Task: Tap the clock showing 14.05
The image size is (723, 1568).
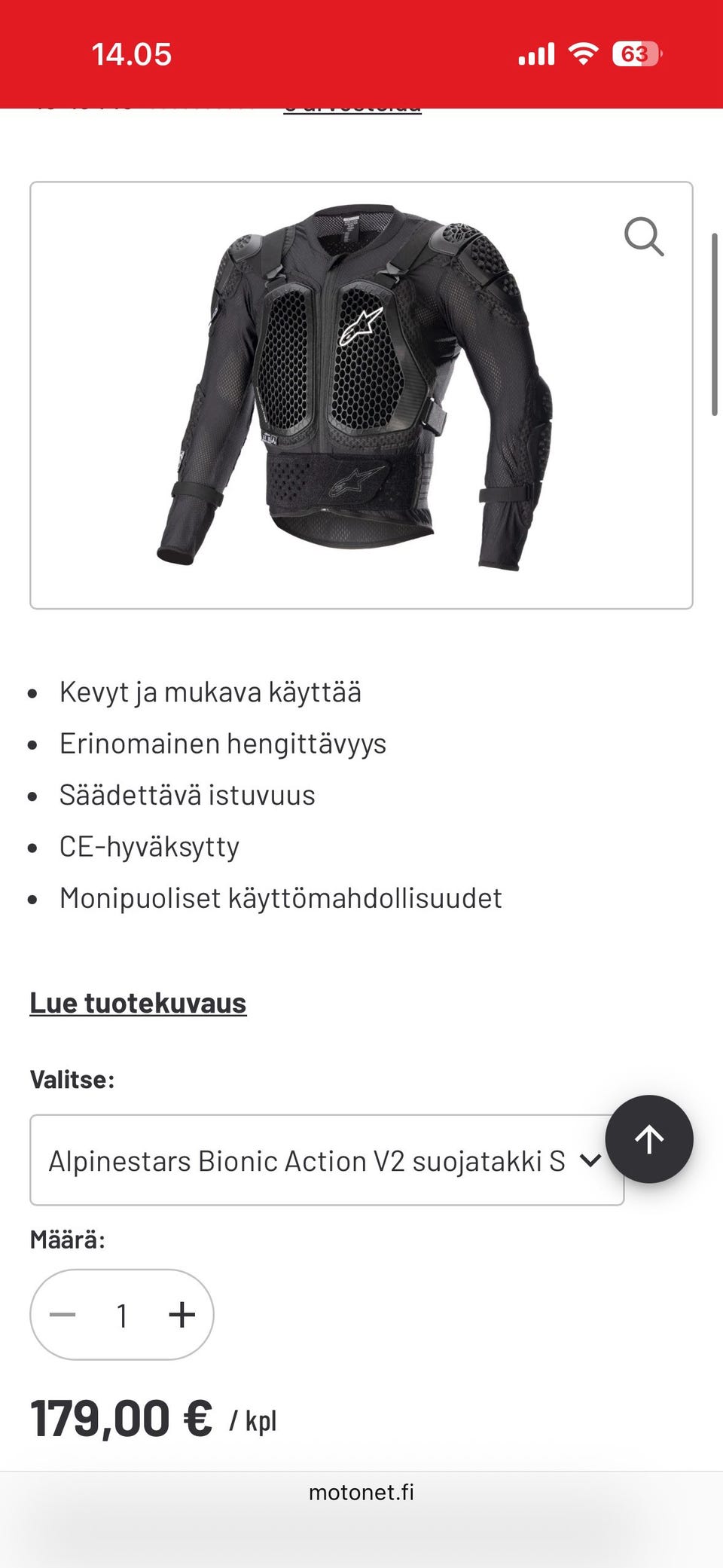Action: [x=133, y=53]
